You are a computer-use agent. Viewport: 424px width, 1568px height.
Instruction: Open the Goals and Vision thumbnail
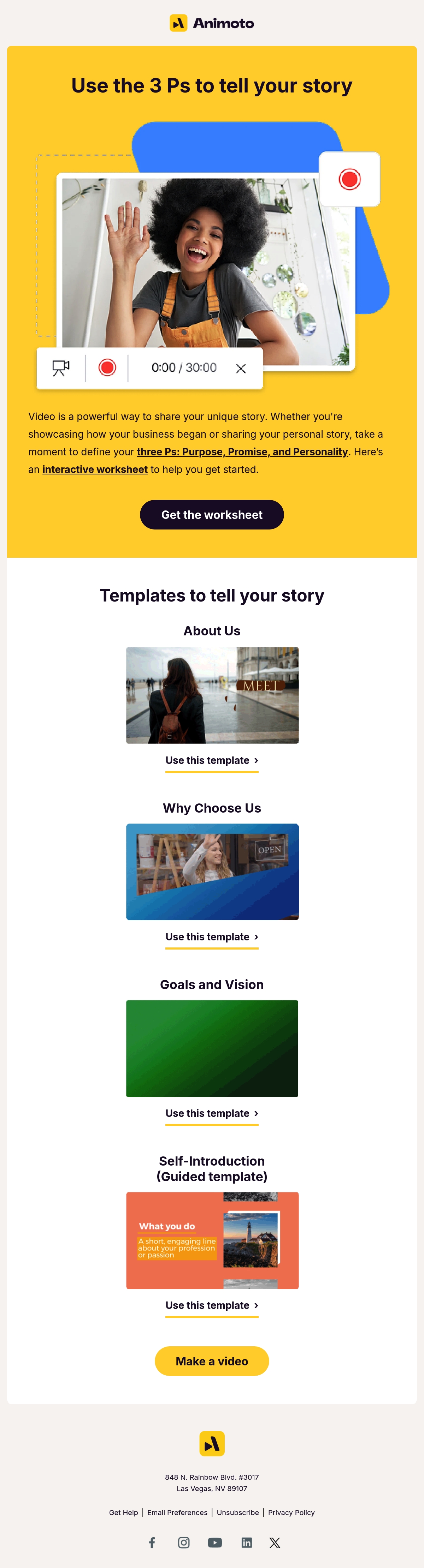[x=212, y=1048]
